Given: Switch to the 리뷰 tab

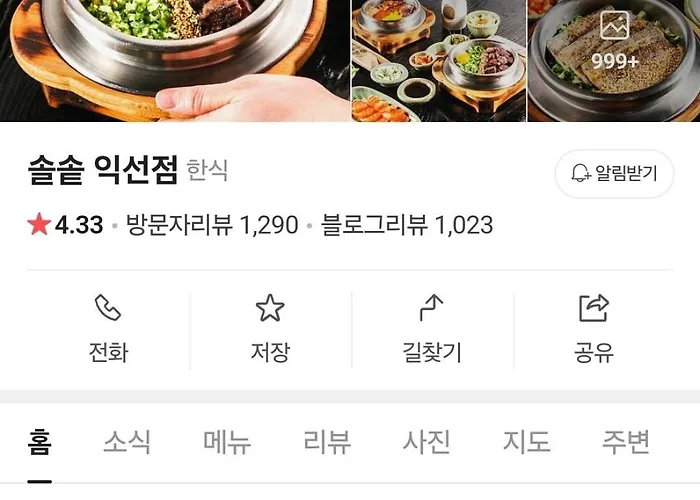Looking at the screenshot, I should click(x=327, y=442).
